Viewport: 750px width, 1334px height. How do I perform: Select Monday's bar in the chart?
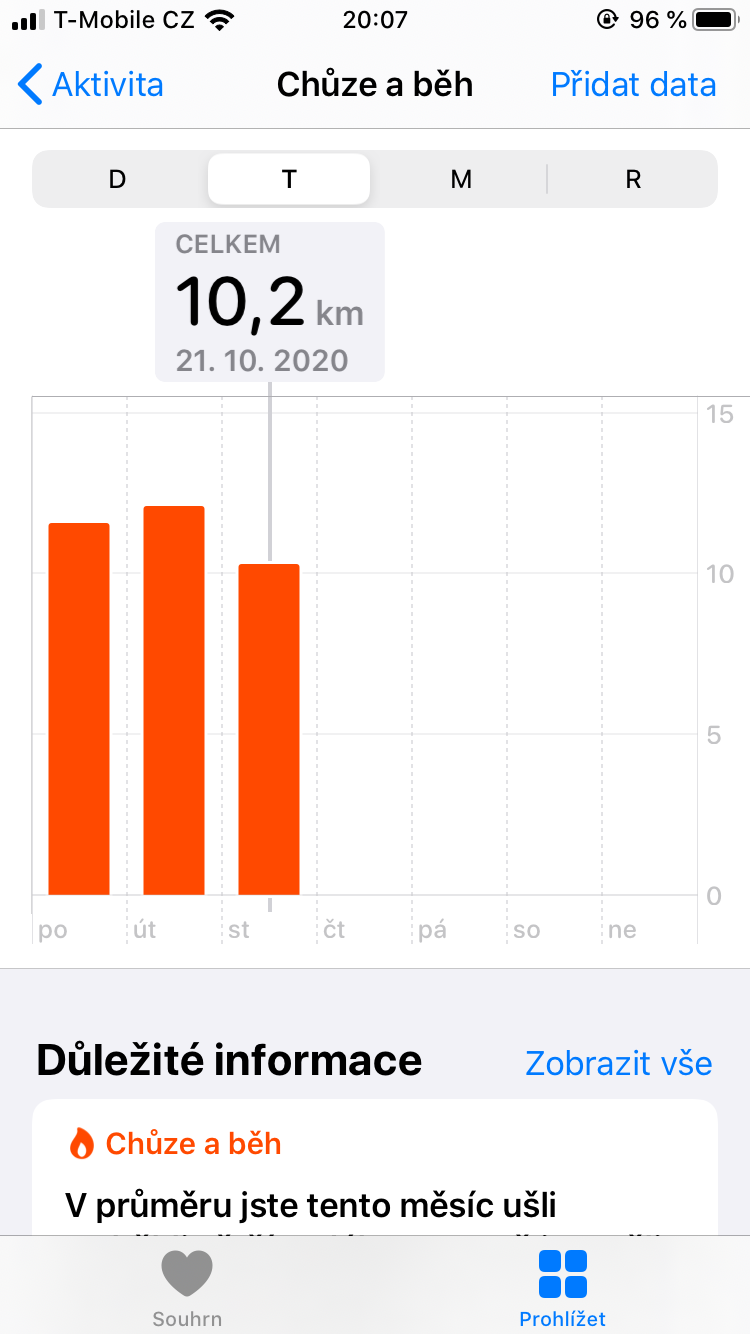coord(79,709)
